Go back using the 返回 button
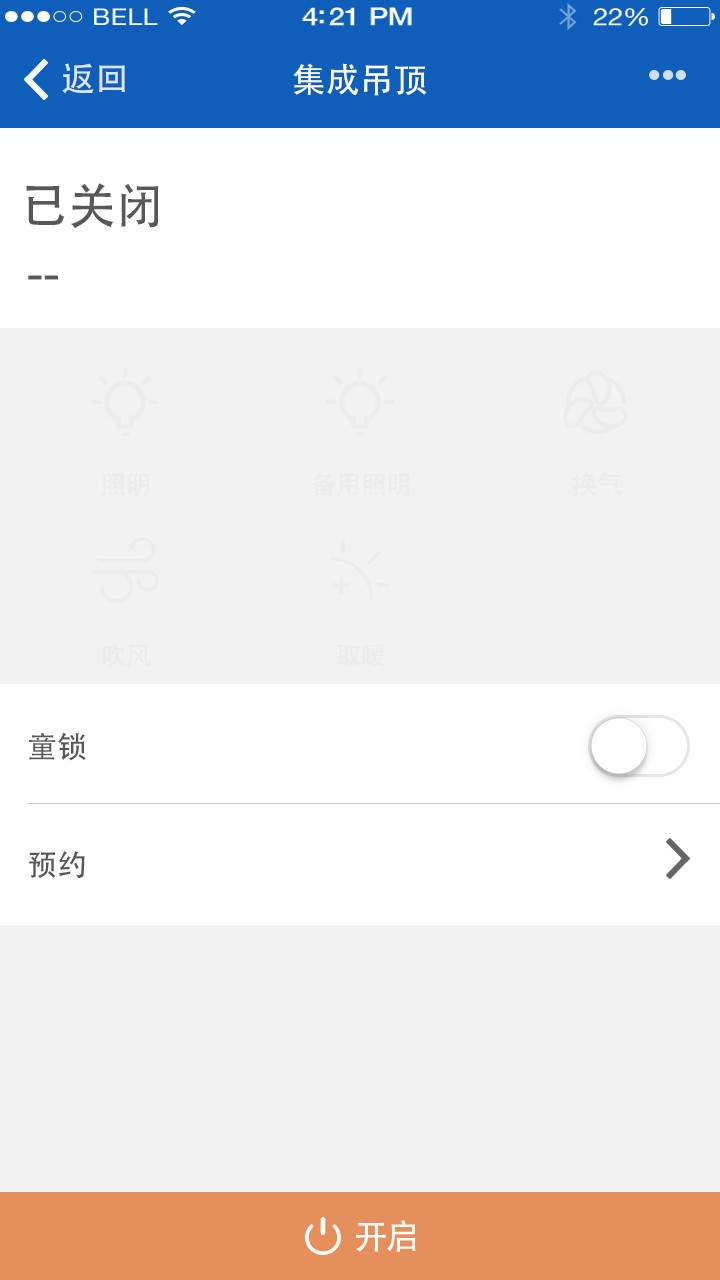Image resolution: width=720 pixels, height=1280 pixels. (x=75, y=79)
